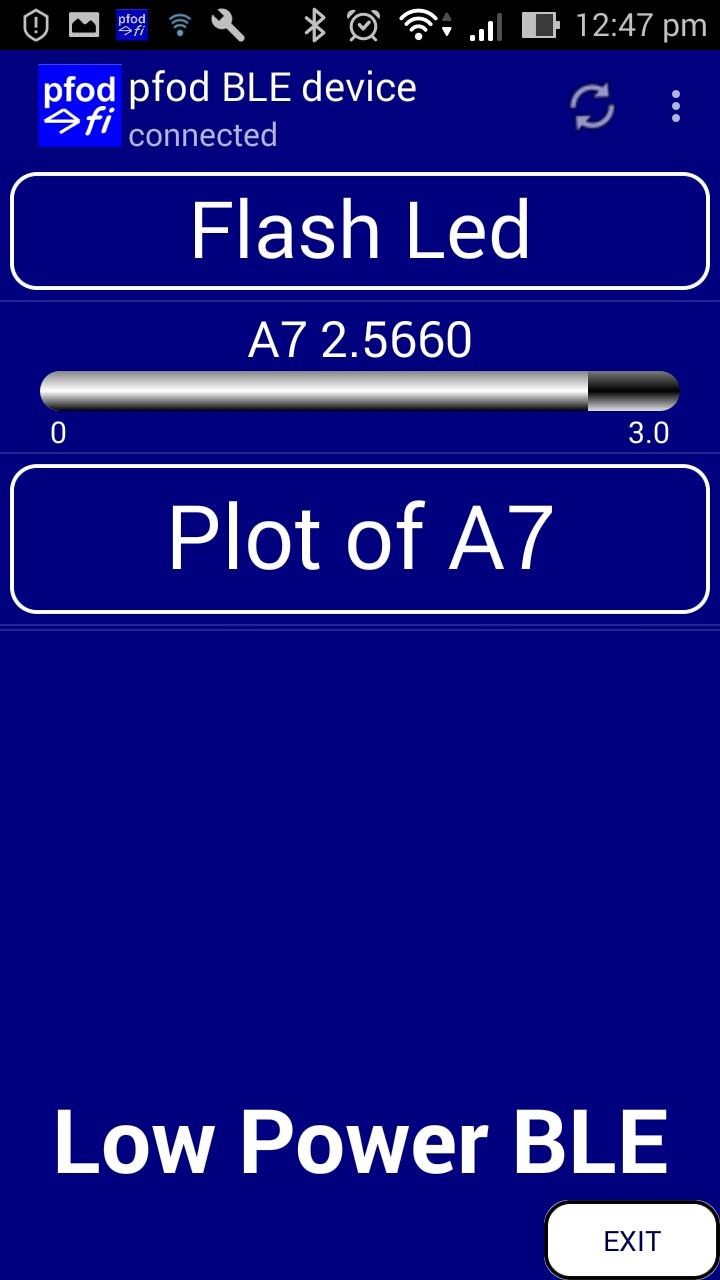Open the three-dot overflow menu
720x1280 pixels.
click(676, 106)
